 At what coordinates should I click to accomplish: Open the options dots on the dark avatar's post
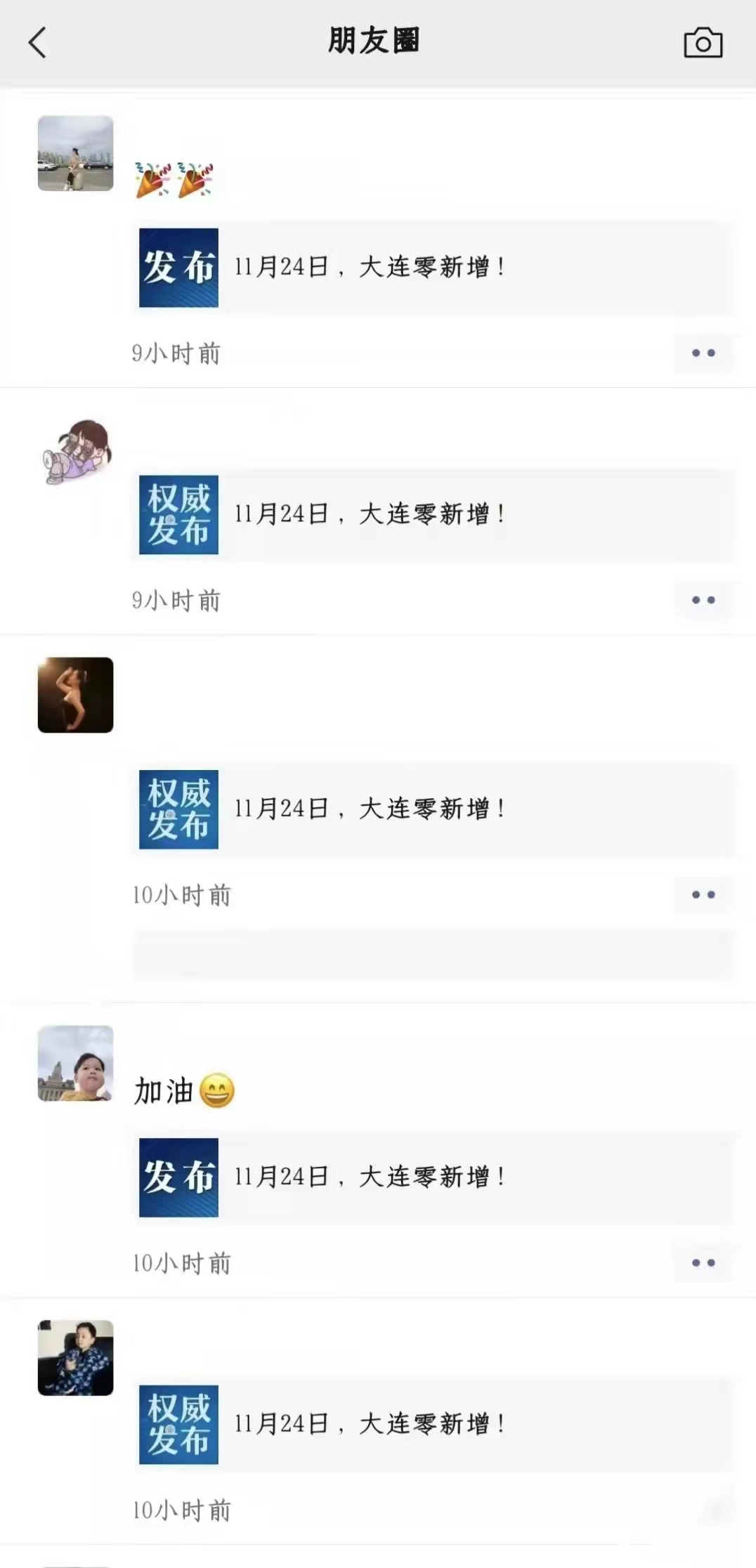tap(703, 894)
